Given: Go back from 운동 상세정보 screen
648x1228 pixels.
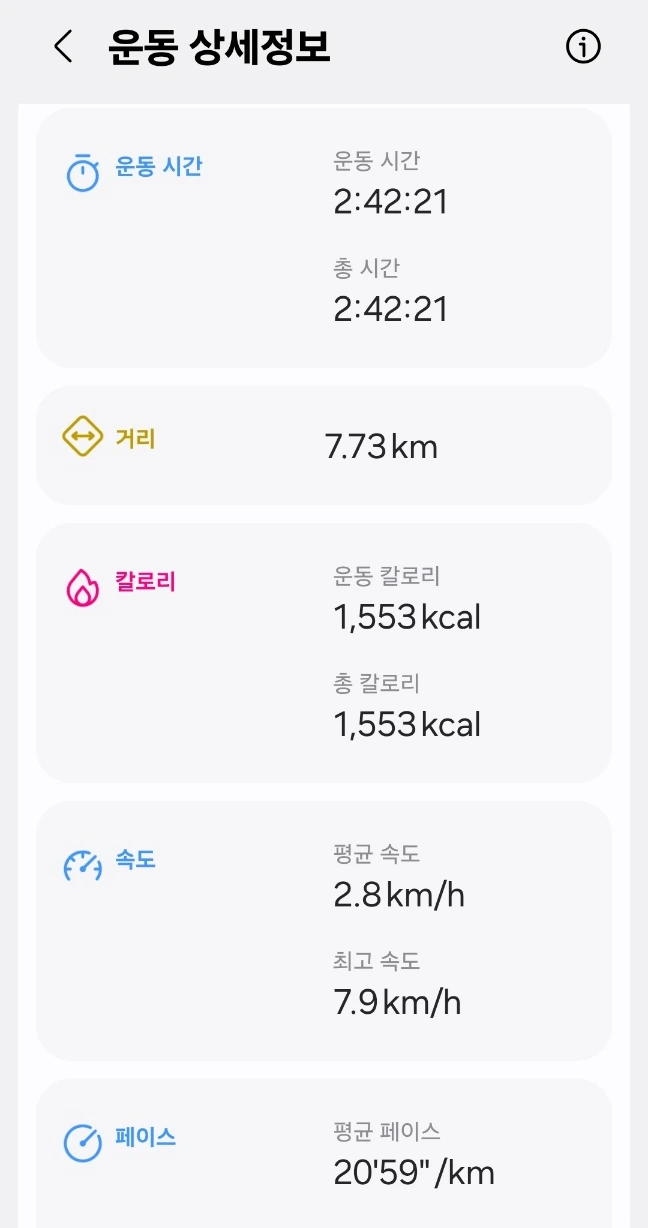Looking at the screenshot, I should click(64, 47).
